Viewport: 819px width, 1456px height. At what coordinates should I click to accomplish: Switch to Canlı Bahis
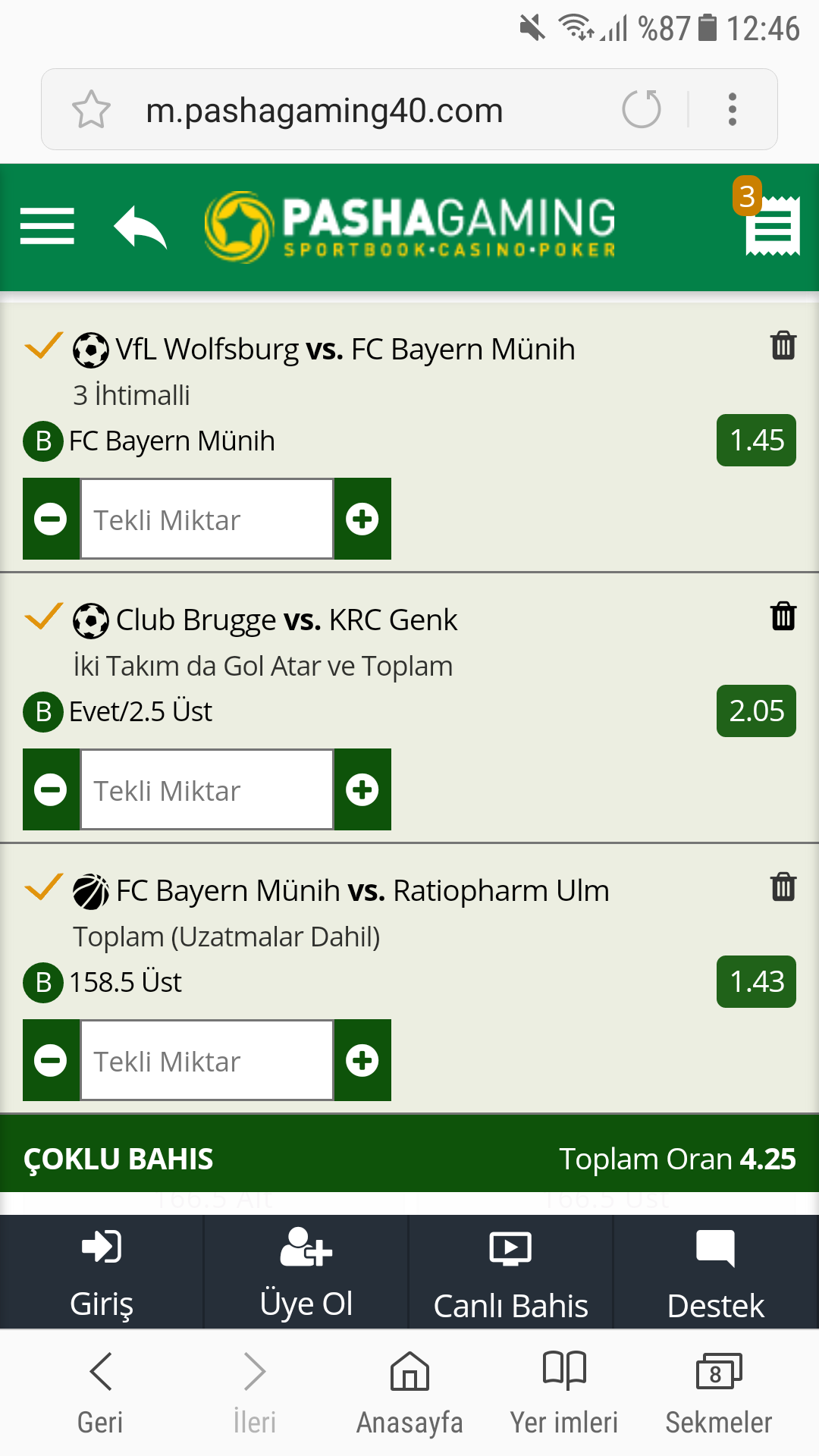point(510,1272)
